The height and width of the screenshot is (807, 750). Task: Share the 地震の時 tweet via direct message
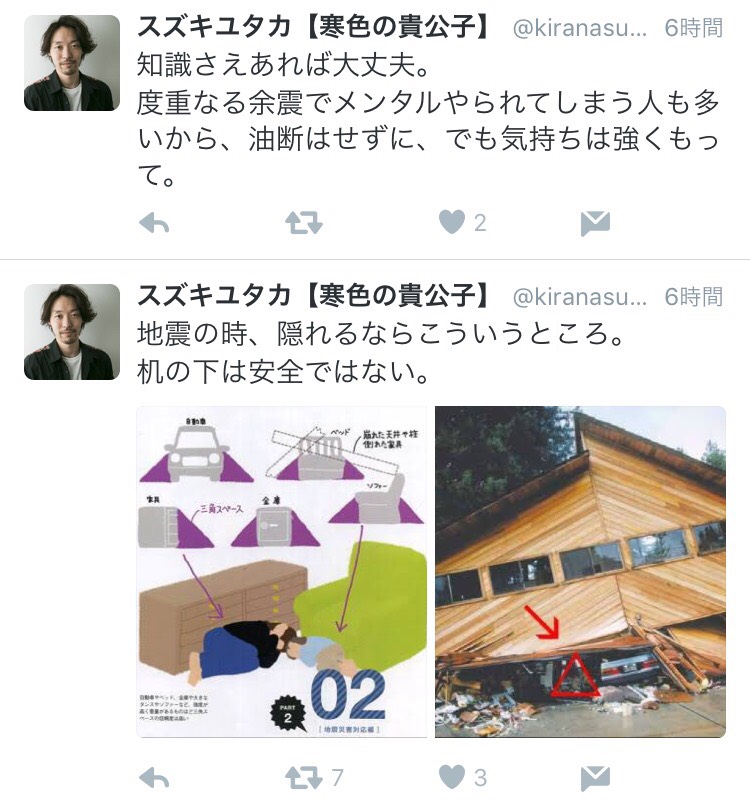point(595,777)
